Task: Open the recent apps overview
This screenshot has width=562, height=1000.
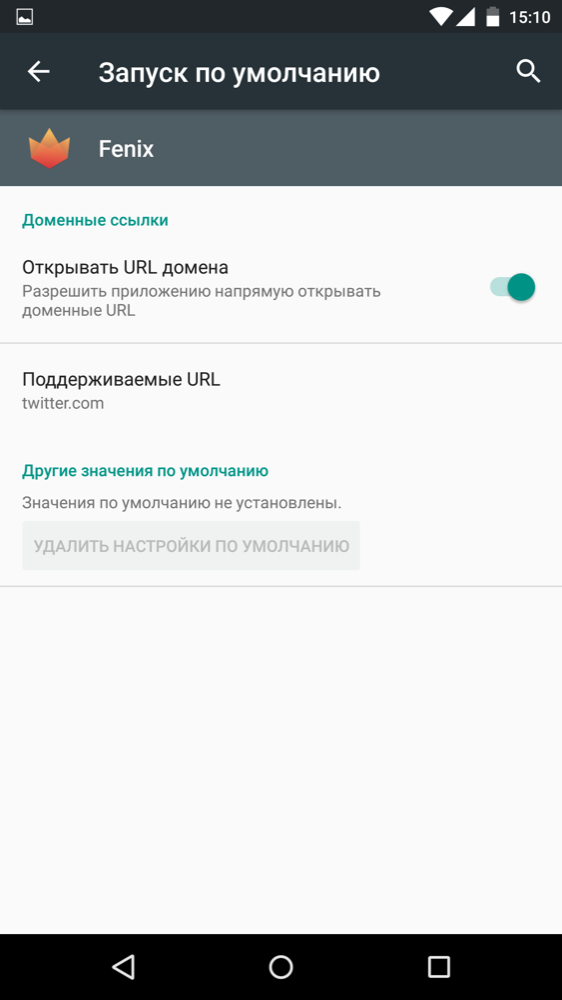Action: tap(438, 967)
